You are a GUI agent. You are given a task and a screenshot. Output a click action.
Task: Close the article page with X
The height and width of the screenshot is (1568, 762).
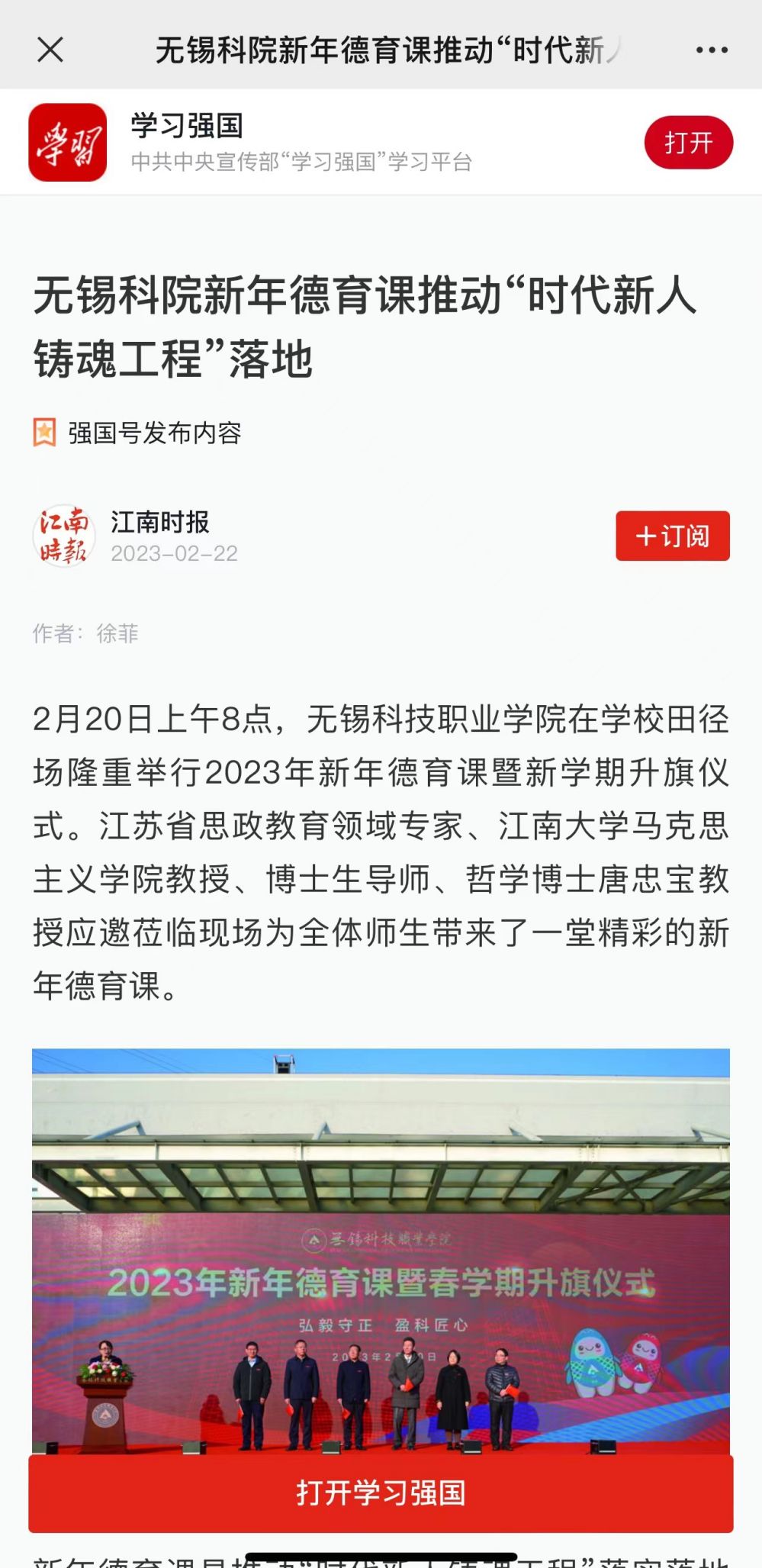click(x=50, y=50)
